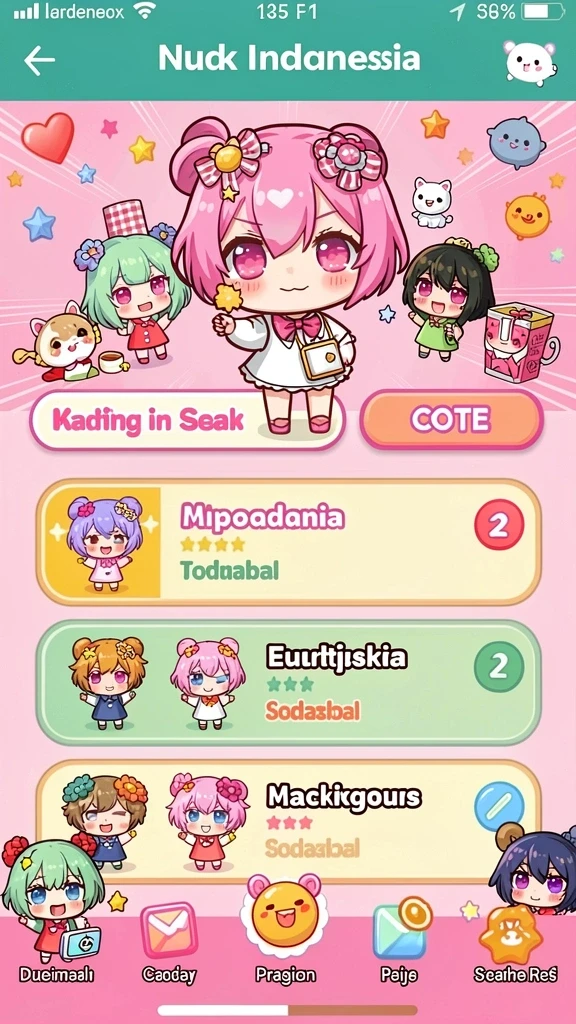The height and width of the screenshot is (1024, 576).
Task: Tap the orange COTE button
Action: [451, 420]
